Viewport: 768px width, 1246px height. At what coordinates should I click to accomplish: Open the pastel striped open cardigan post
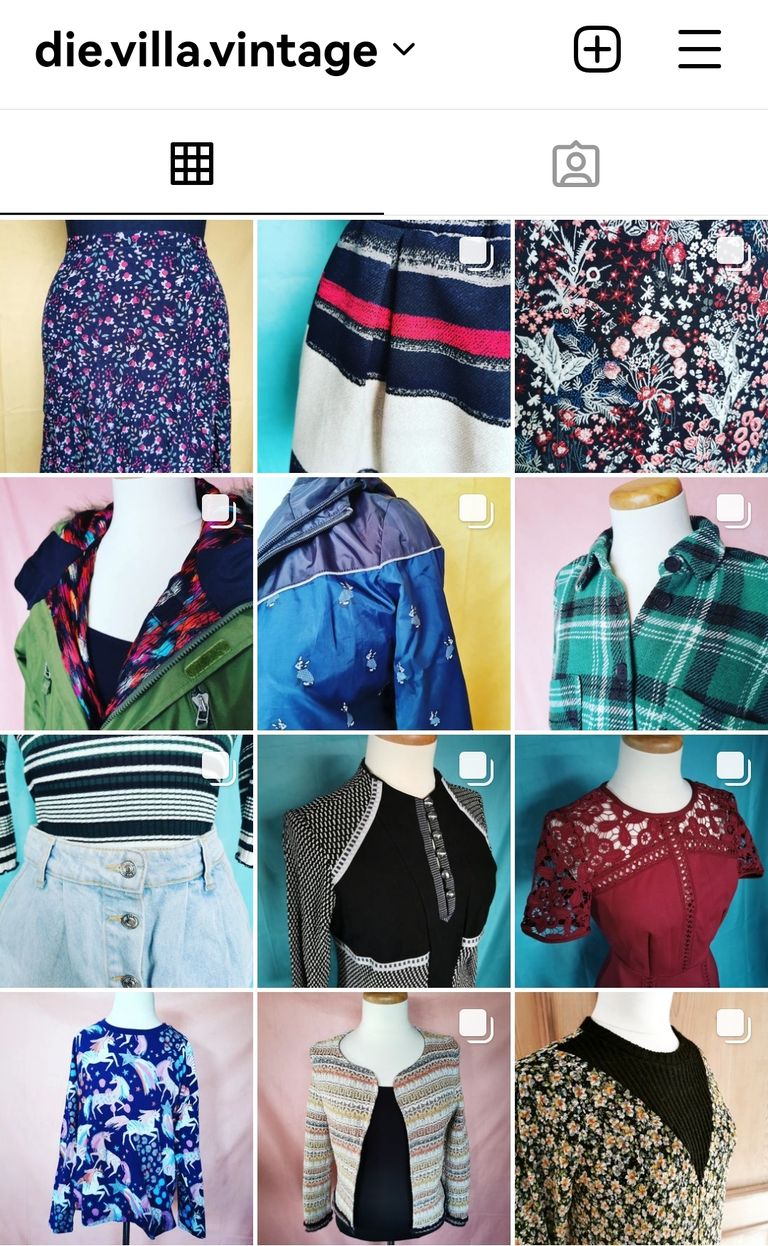(x=384, y=1118)
